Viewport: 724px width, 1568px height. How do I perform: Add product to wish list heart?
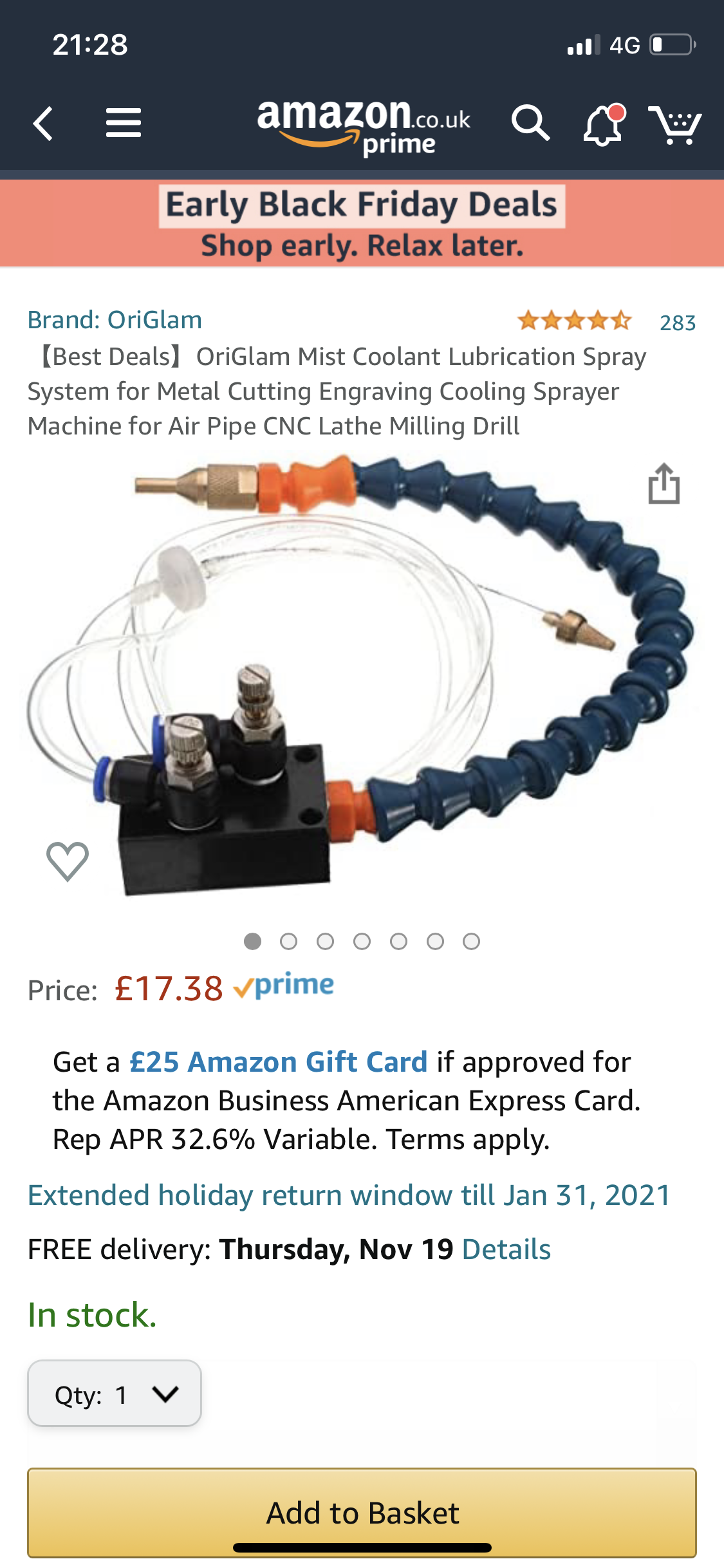[68, 861]
